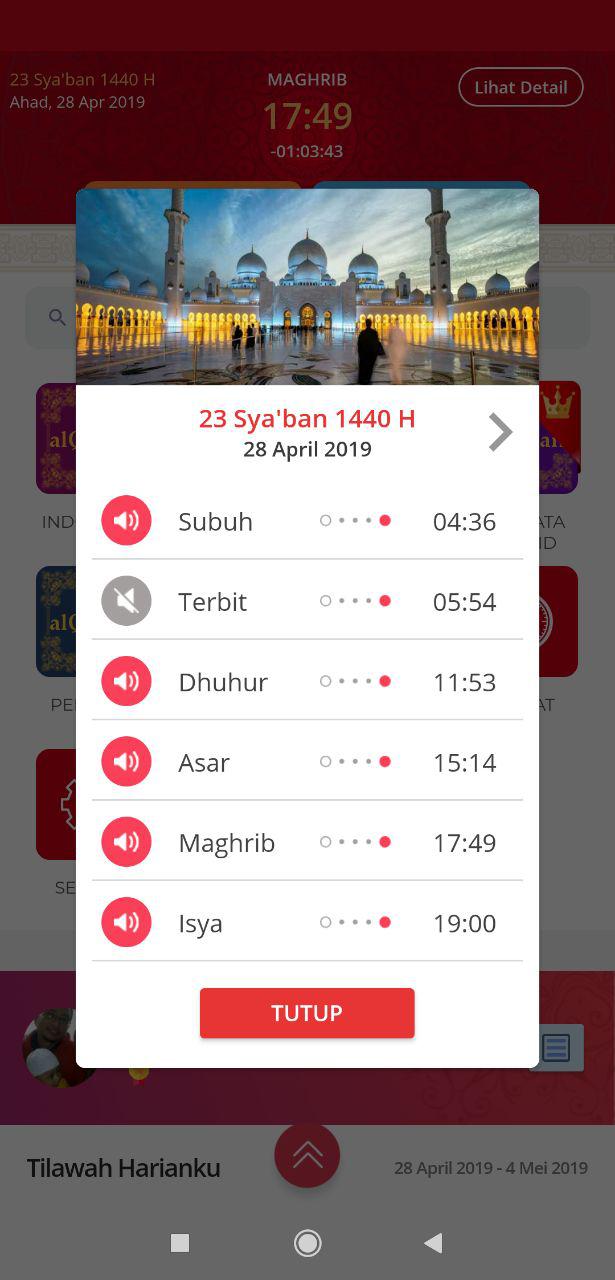Toggle the Asar speaker icon

126,762
